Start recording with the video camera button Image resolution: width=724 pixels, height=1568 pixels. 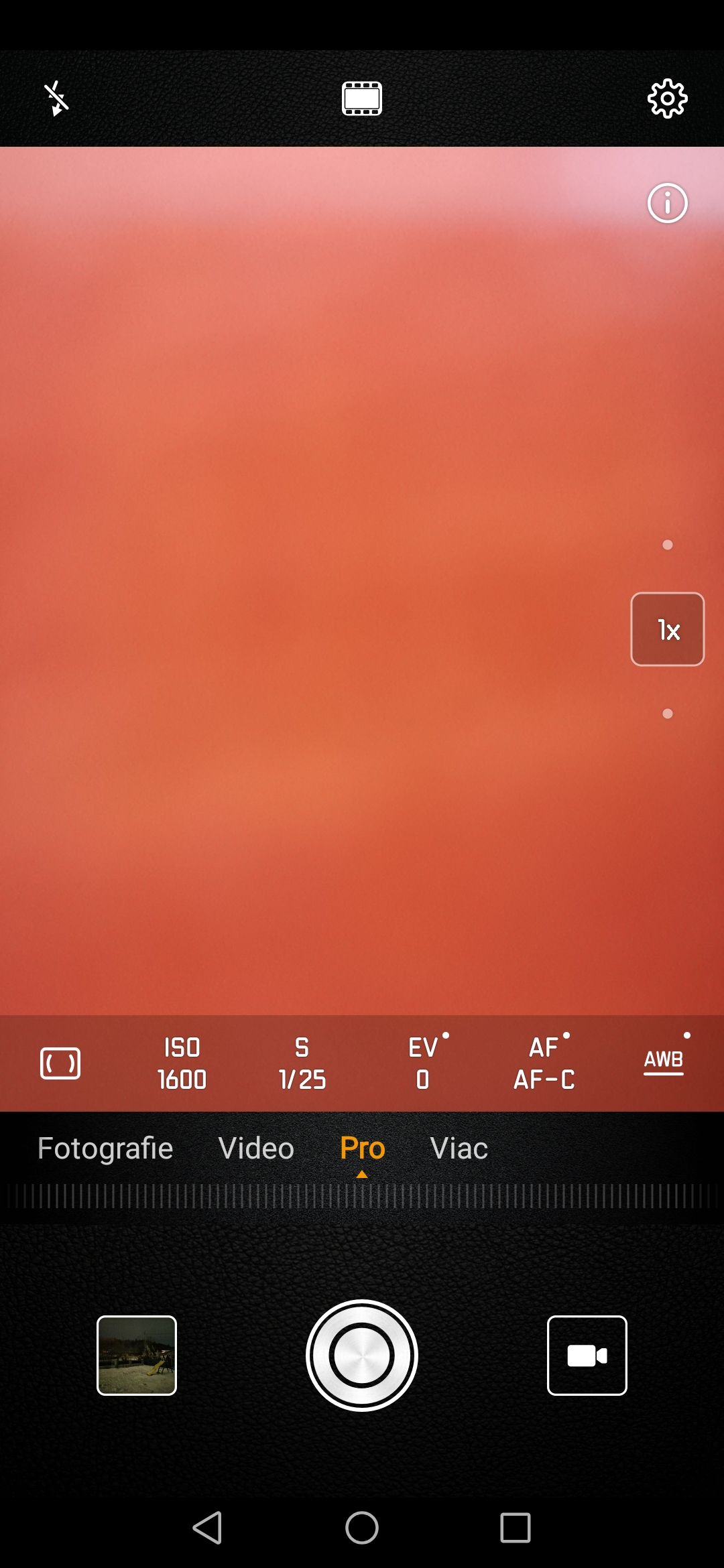click(x=587, y=1356)
